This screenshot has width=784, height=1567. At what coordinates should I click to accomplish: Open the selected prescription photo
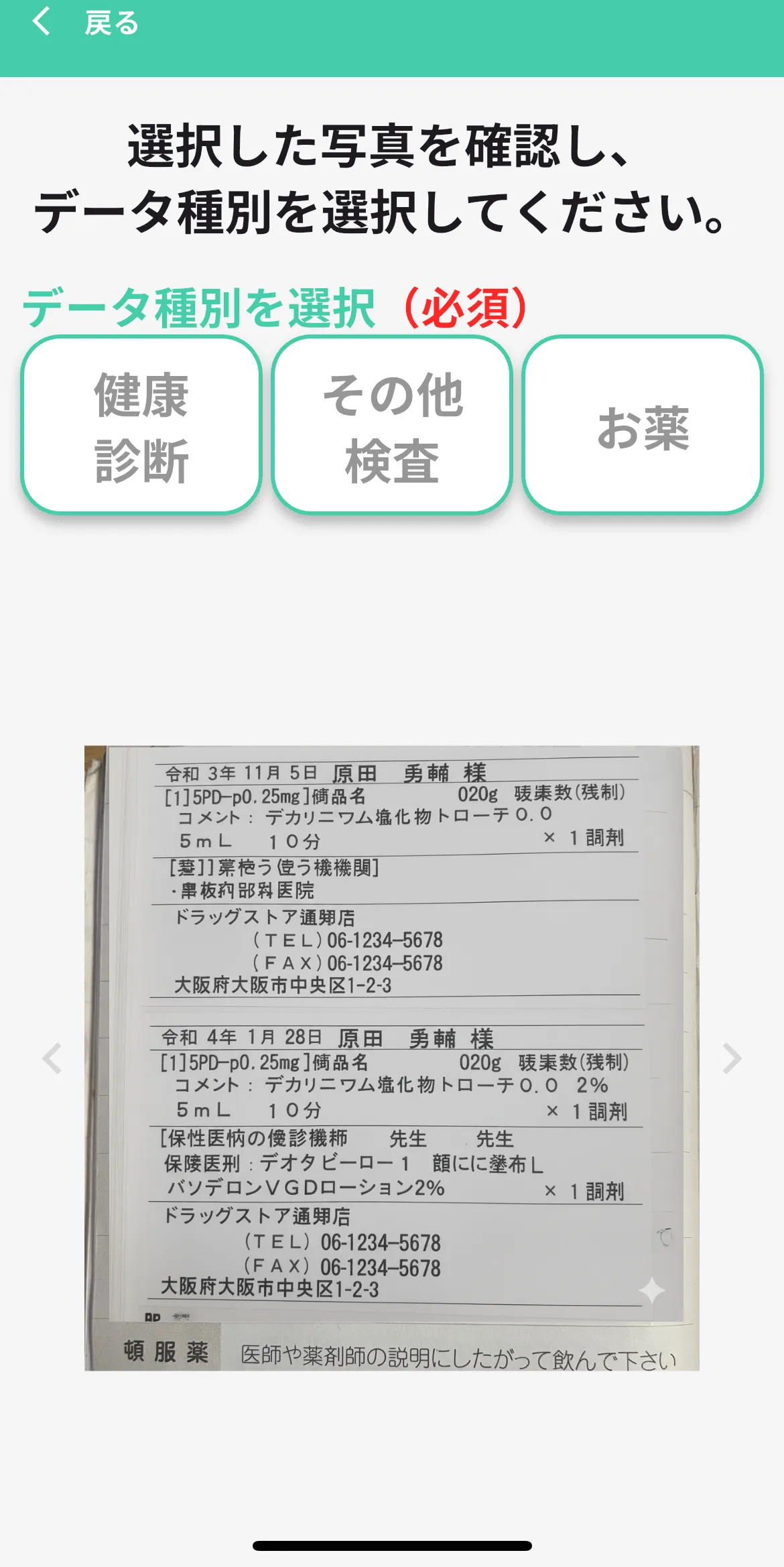(x=392, y=1058)
